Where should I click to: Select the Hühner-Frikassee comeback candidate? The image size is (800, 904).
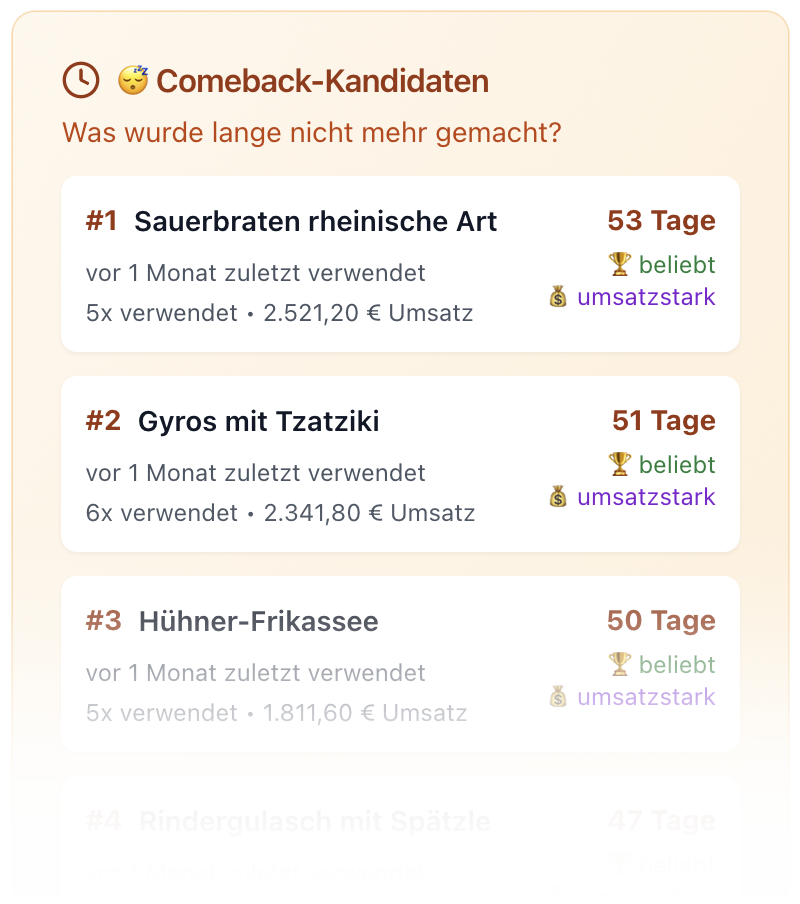coord(400,664)
